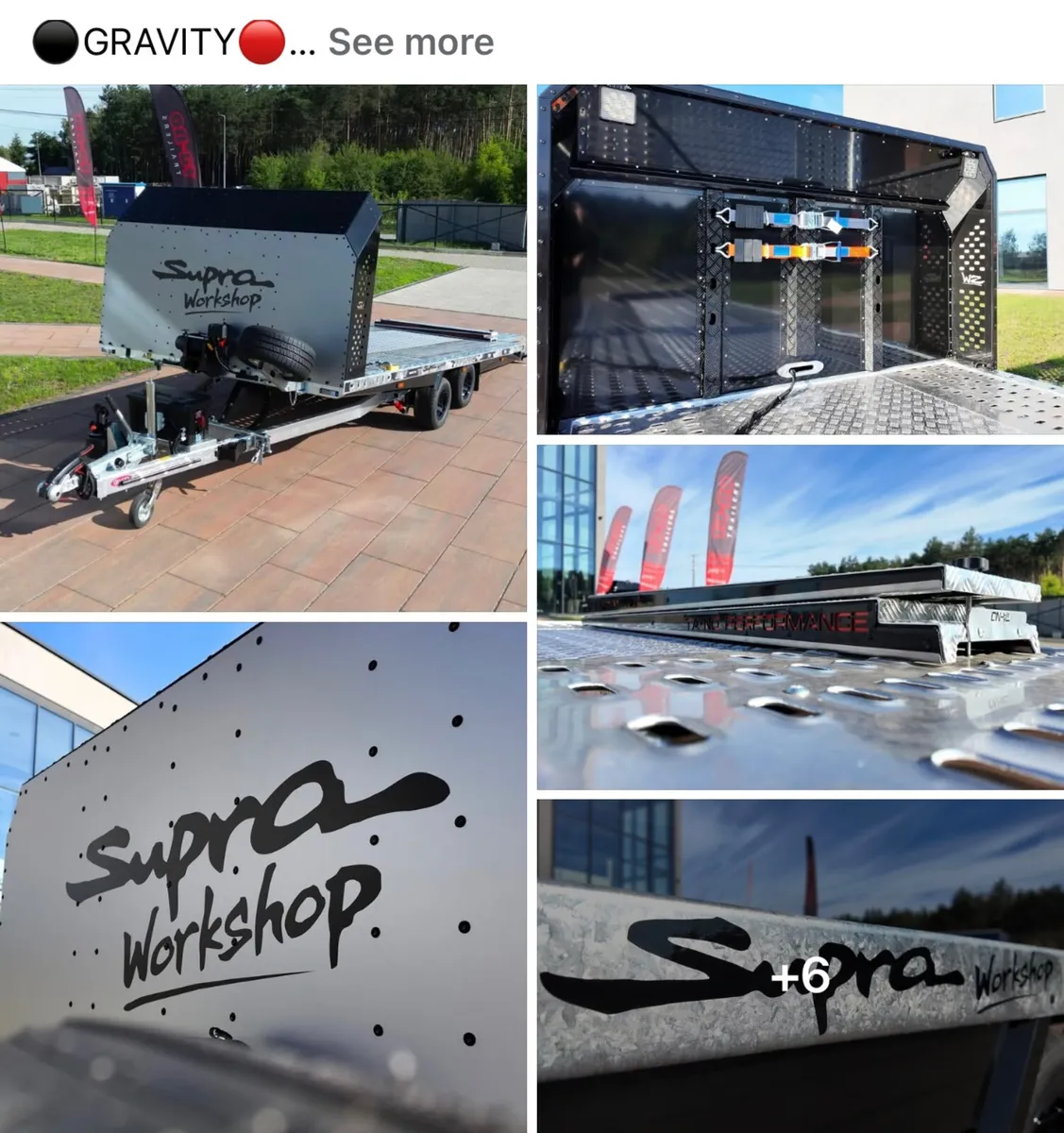The height and width of the screenshot is (1133, 1064).
Task: Open the photo with red flags and ramp
Action: (x=800, y=617)
